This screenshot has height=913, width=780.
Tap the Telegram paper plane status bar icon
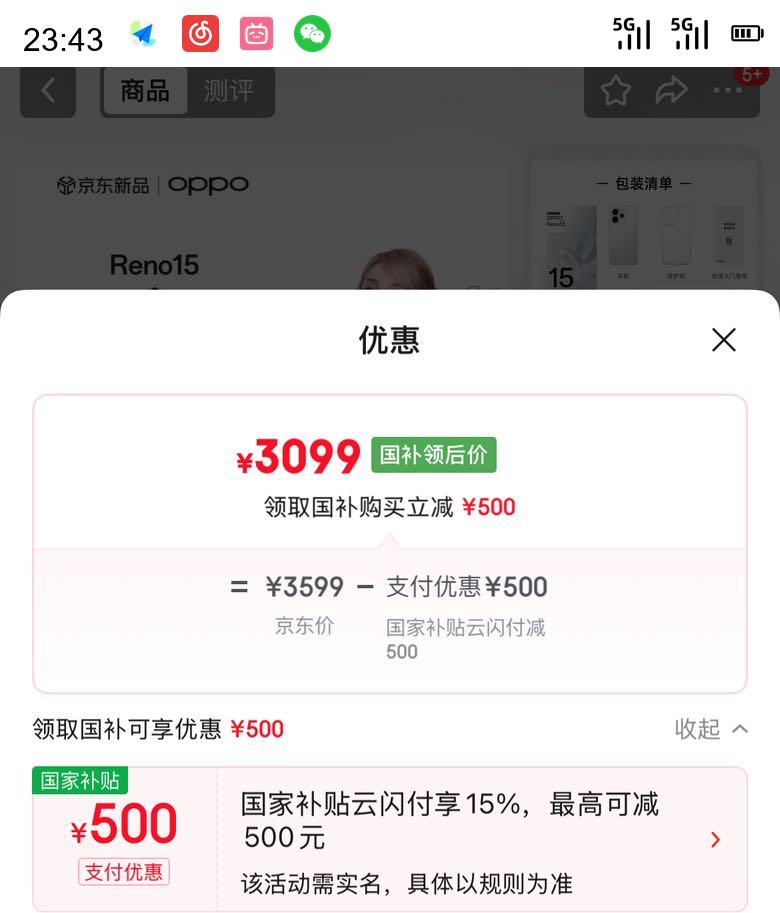tap(143, 33)
